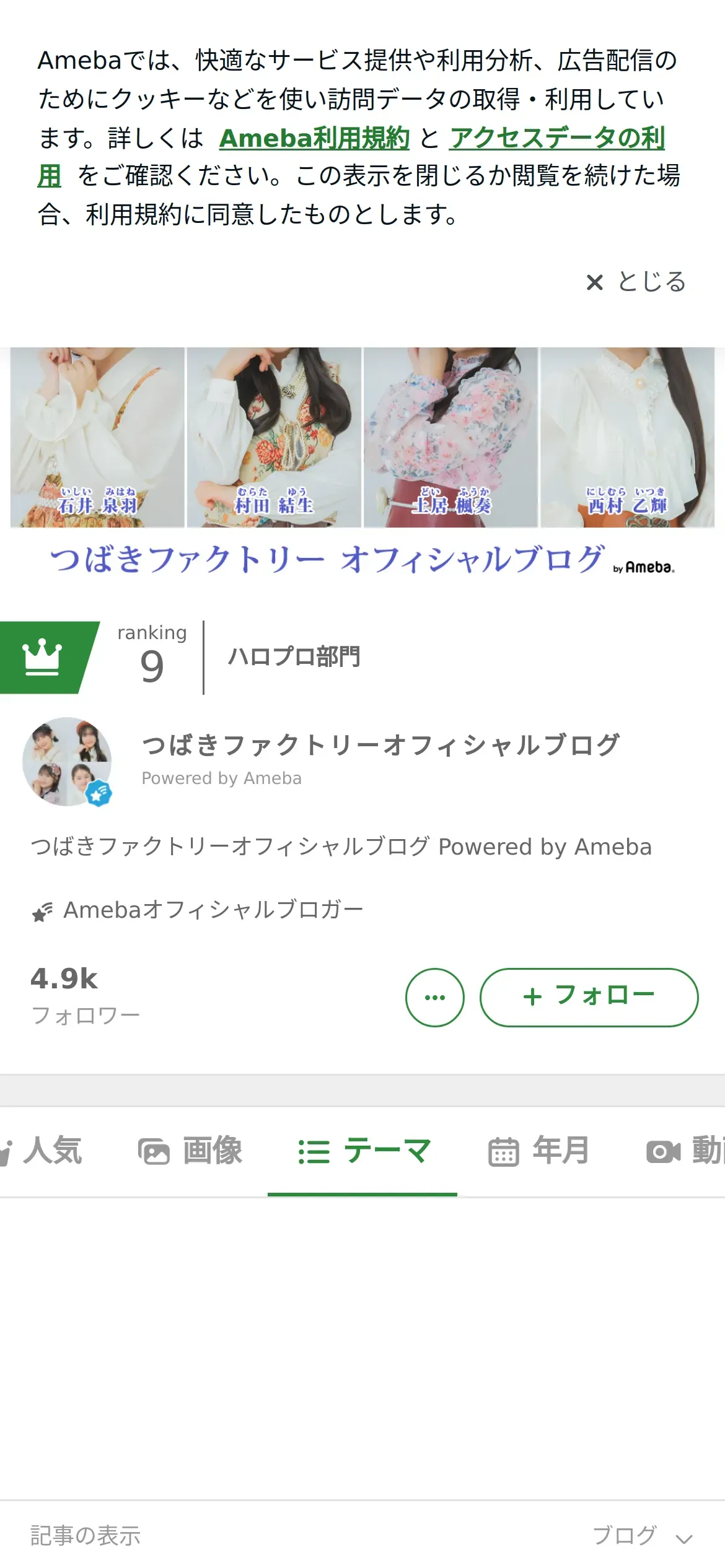Dismiss the cookie notice with とじる

(636, 282)
